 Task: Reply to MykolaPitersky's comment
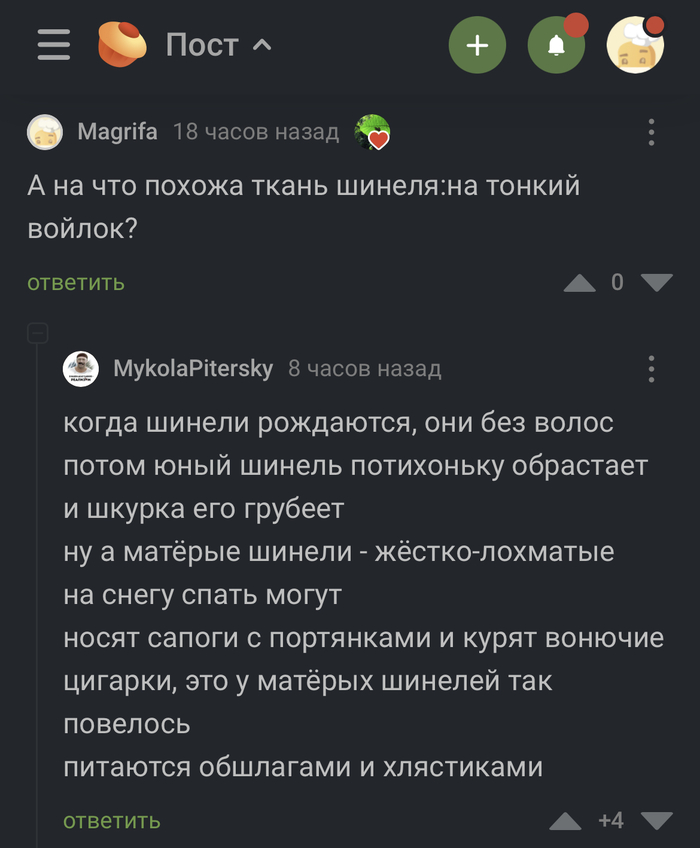click(112, 821)
